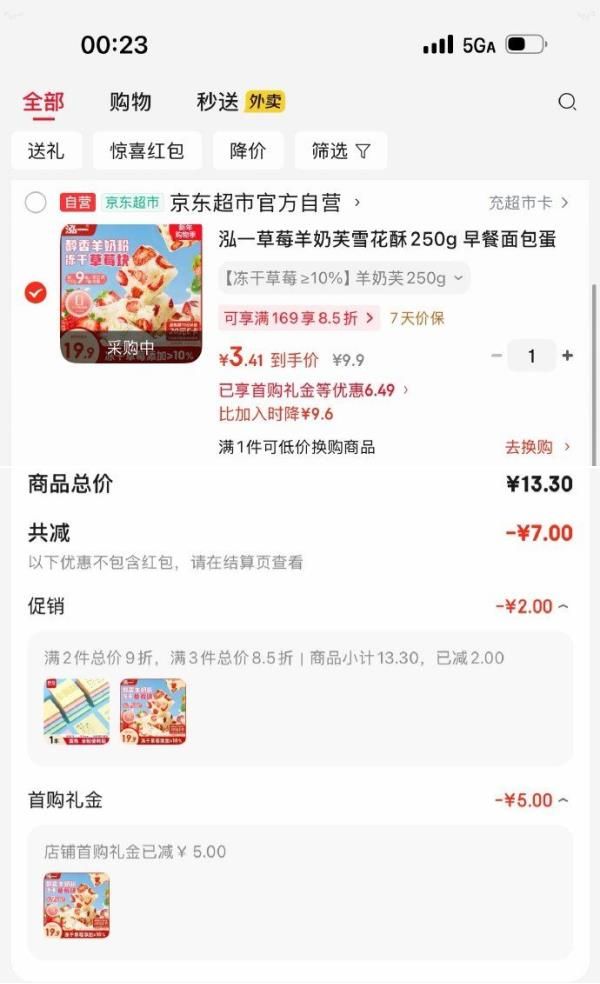
Task: Tap 去换购 to redeem products
Action: tap(538, 447)
